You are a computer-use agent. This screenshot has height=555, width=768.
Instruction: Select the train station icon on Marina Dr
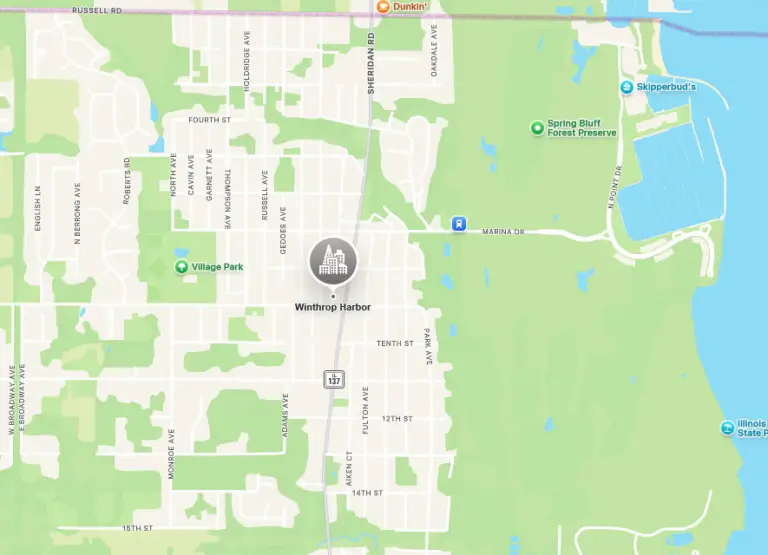[458, 224]
